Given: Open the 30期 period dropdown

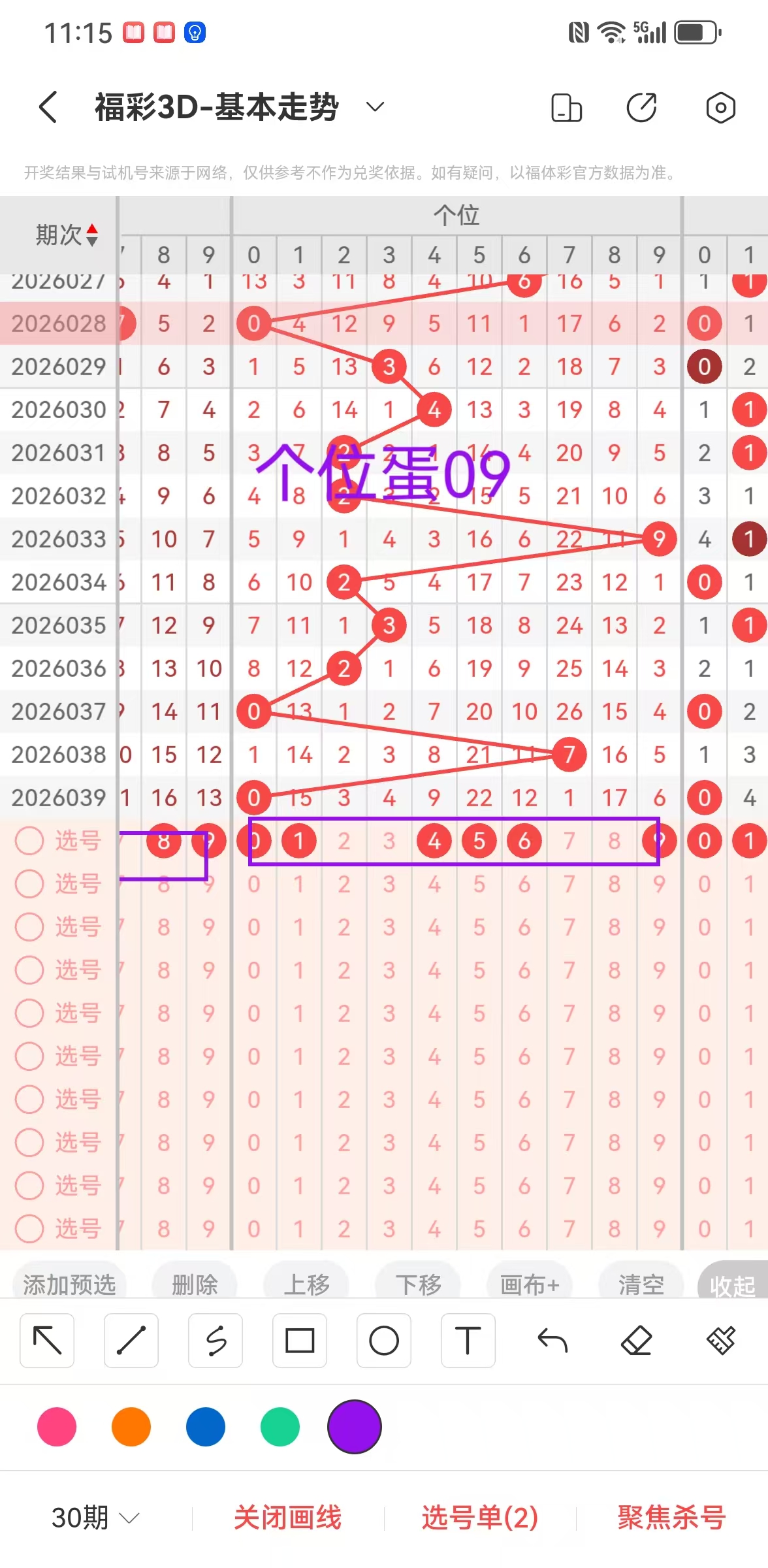Looking at the screenshot, I should [95, 1517].
